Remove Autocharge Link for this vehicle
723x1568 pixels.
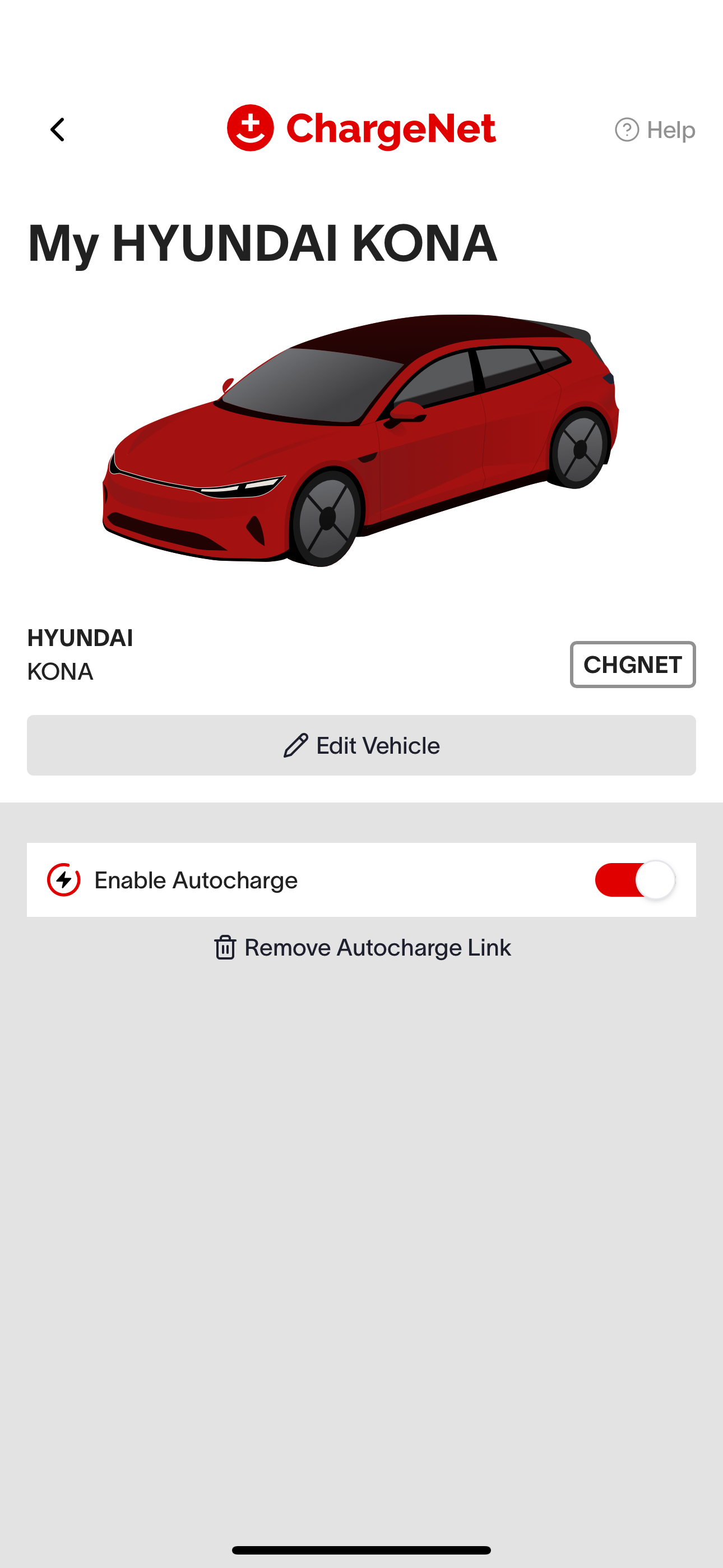(x=361, y=948)
